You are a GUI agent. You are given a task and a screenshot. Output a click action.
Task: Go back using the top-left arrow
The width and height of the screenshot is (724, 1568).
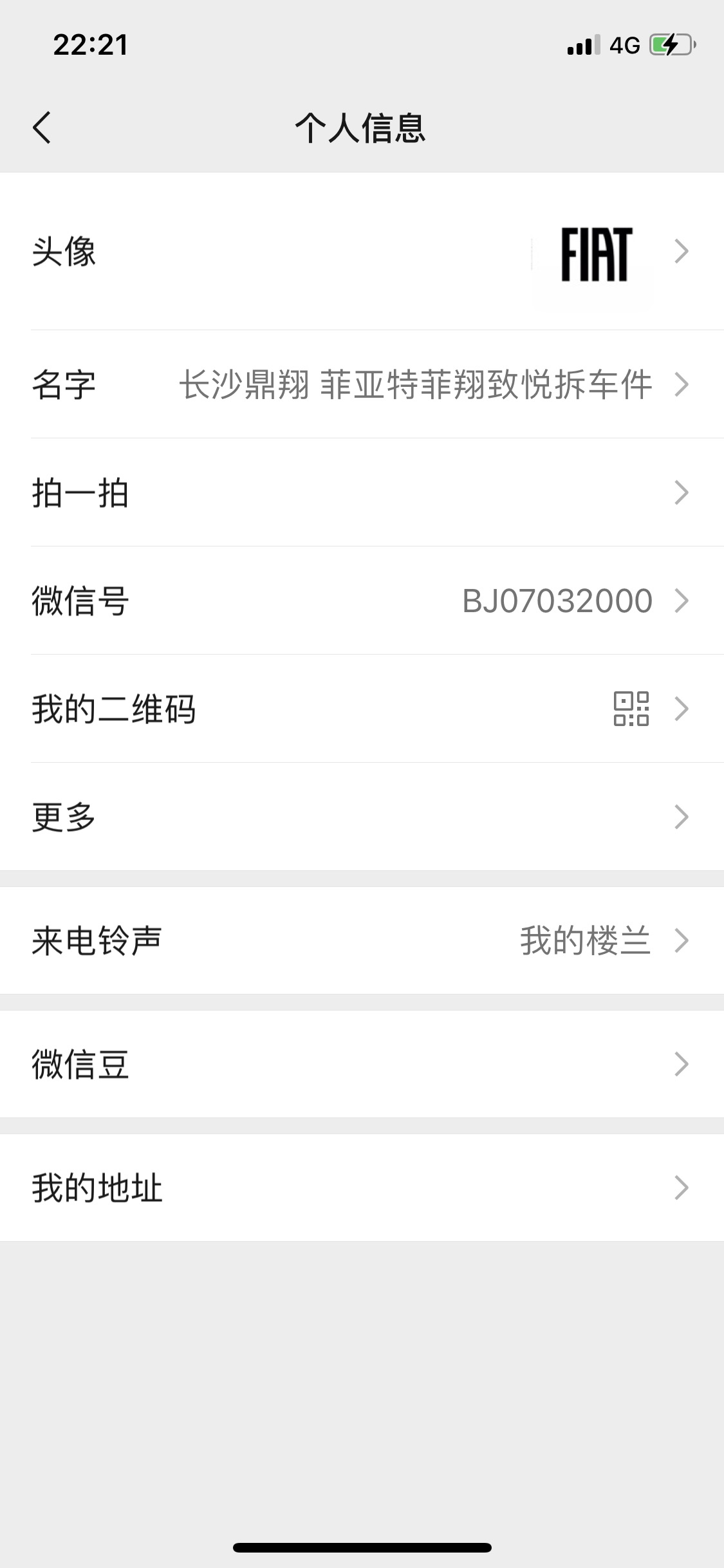(x=42, y=127)
